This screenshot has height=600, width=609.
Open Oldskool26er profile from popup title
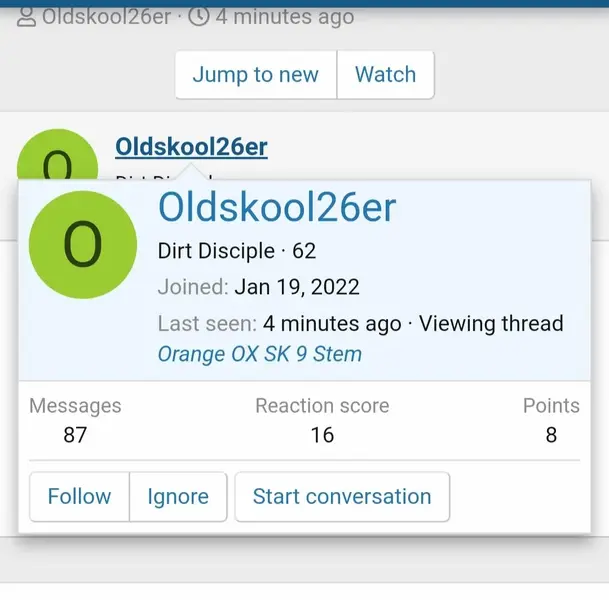277,208
